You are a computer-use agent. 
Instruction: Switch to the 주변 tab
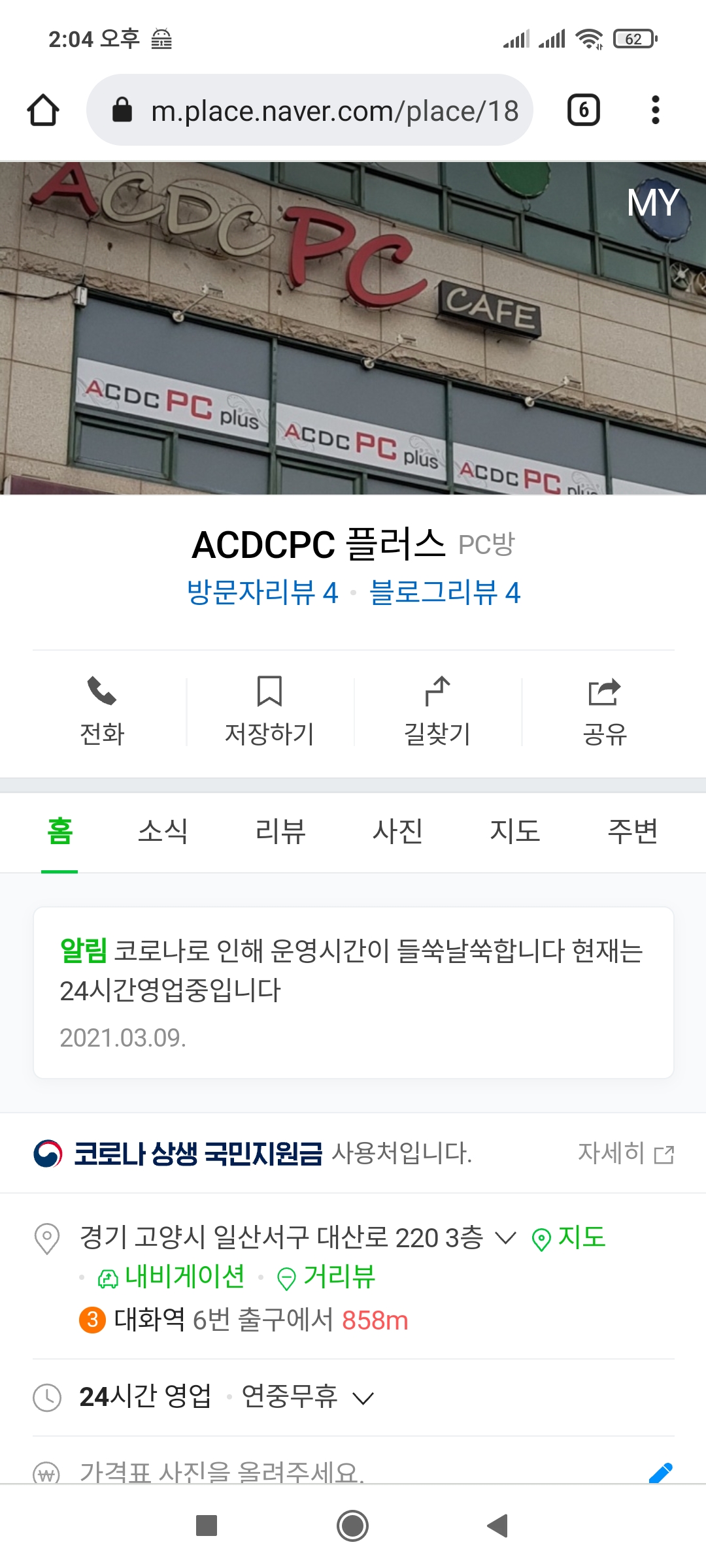click(x=632, y=832)
